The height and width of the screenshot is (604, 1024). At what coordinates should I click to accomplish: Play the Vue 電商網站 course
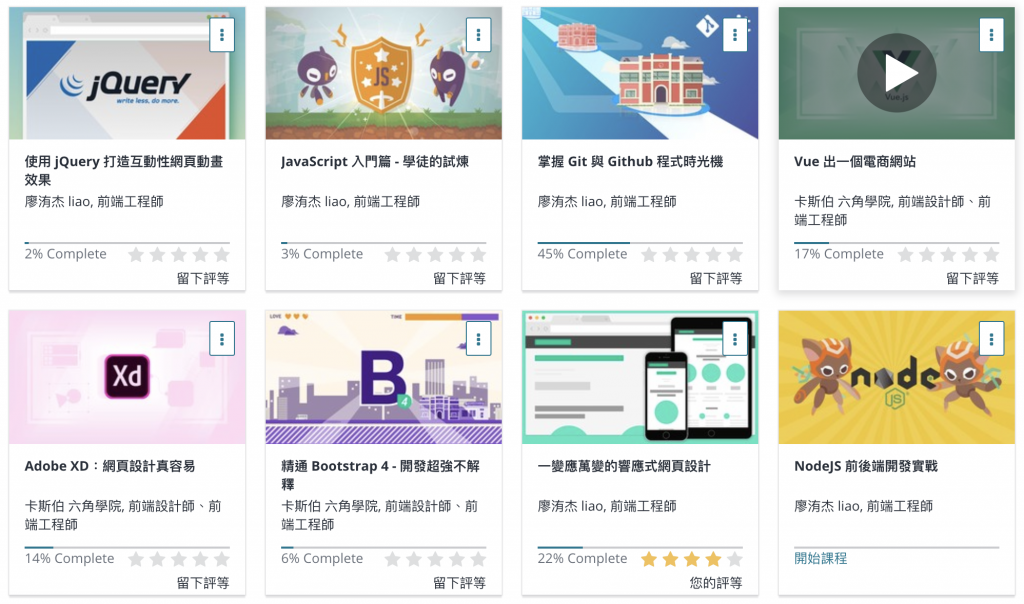(x=896, y=73)
